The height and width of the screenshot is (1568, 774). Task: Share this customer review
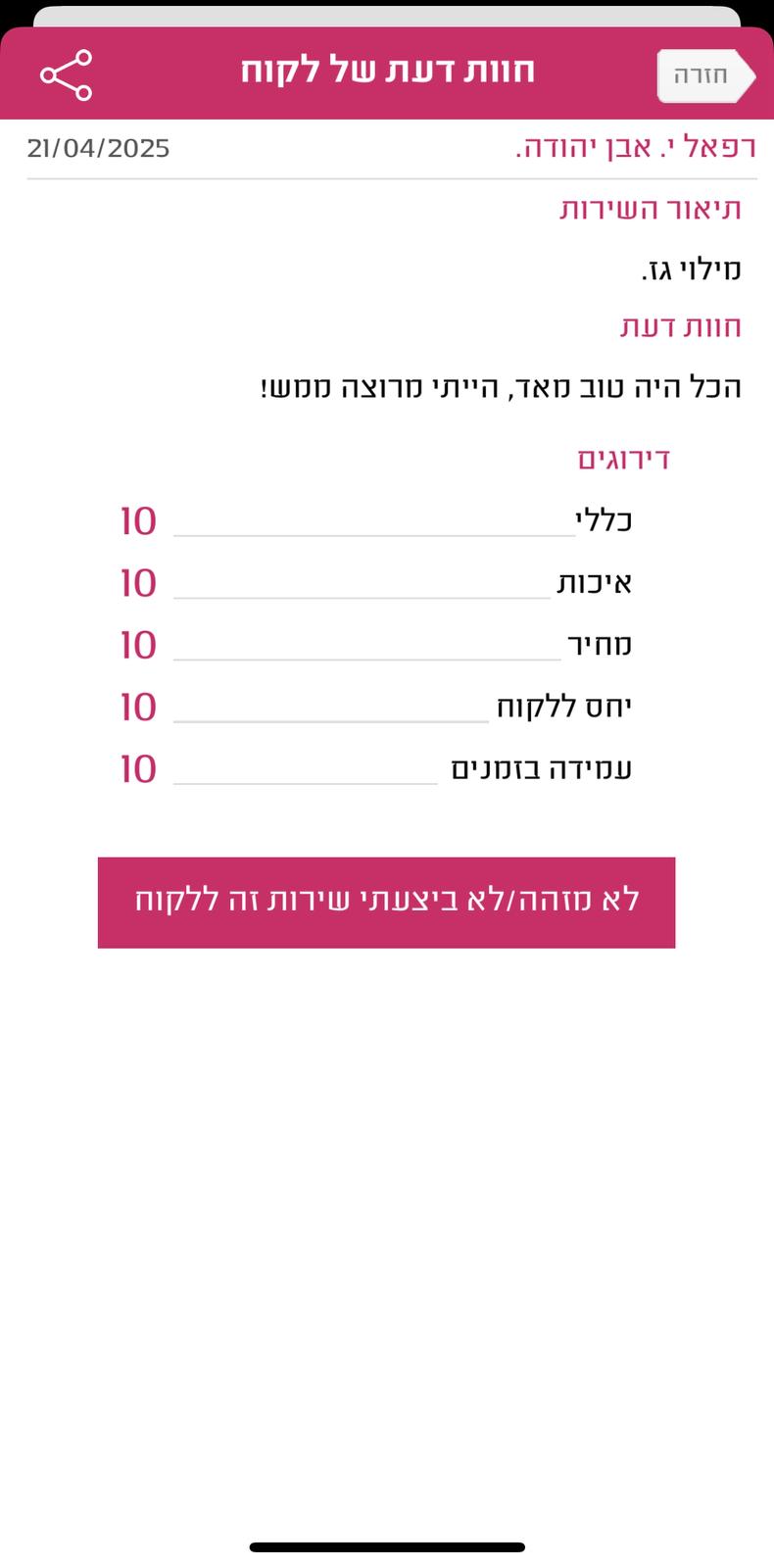(x=66, y=75)
